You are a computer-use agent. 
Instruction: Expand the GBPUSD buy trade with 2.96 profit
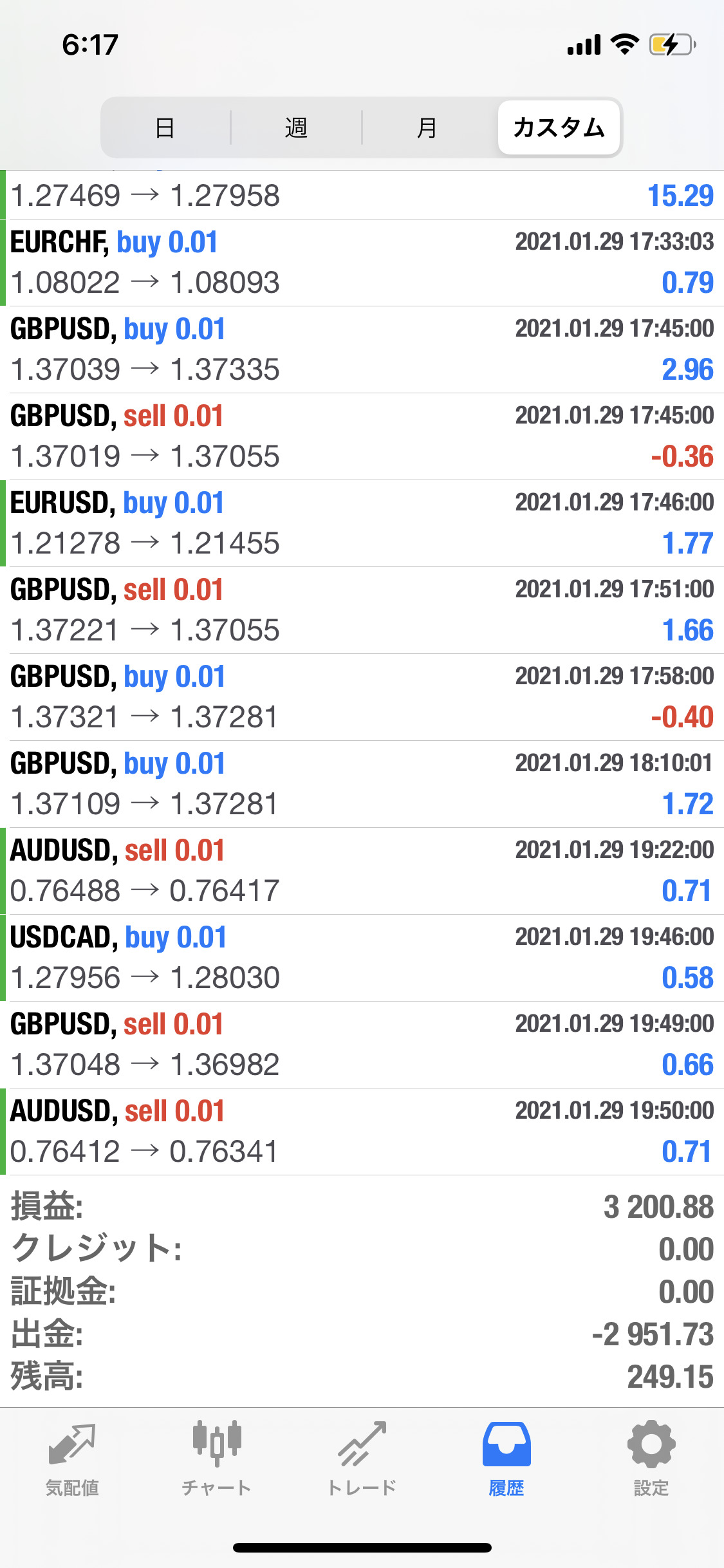click(x=362, y=350)
